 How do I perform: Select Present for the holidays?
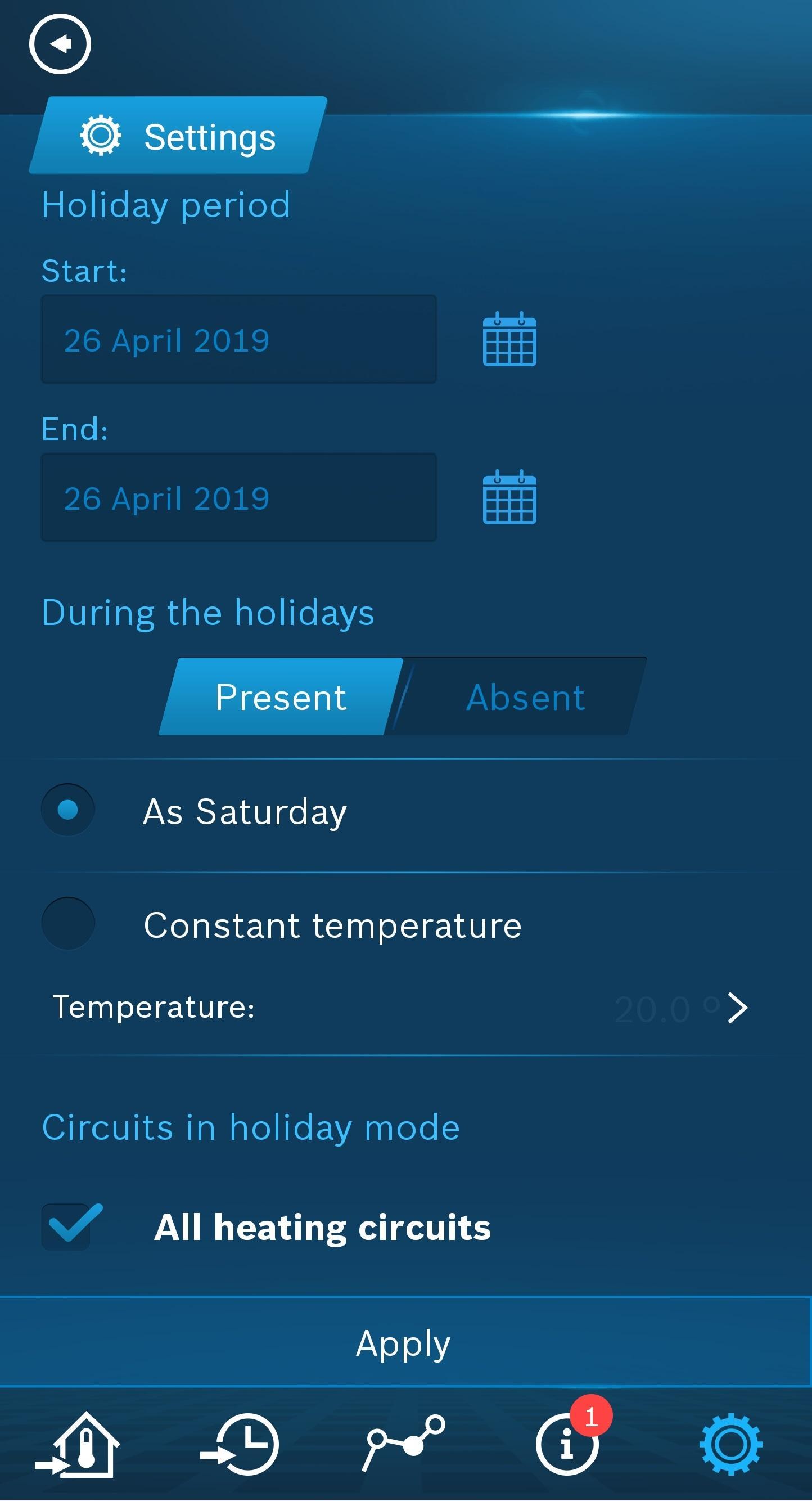coord(281,697)
